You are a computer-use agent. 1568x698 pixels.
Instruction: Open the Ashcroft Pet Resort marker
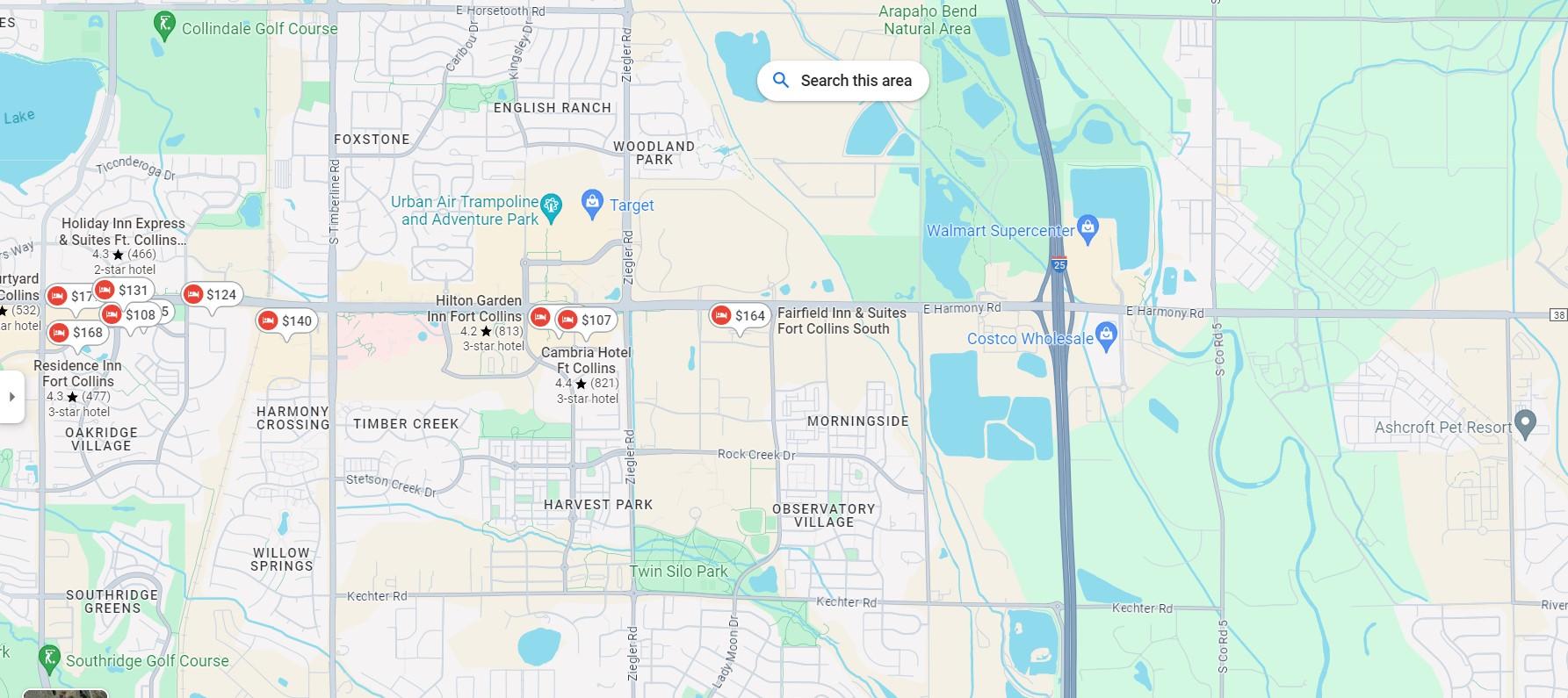1526,423
